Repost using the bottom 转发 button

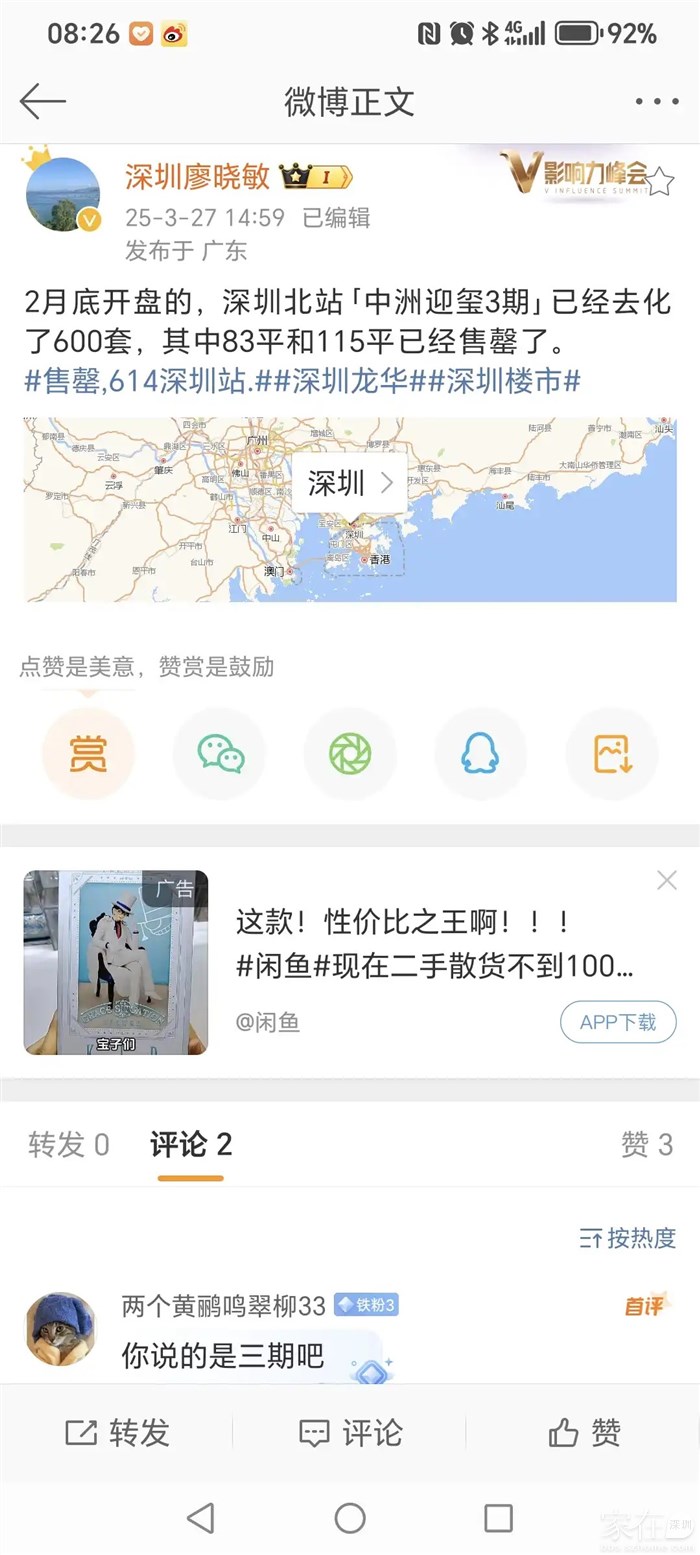(116, 1433)
